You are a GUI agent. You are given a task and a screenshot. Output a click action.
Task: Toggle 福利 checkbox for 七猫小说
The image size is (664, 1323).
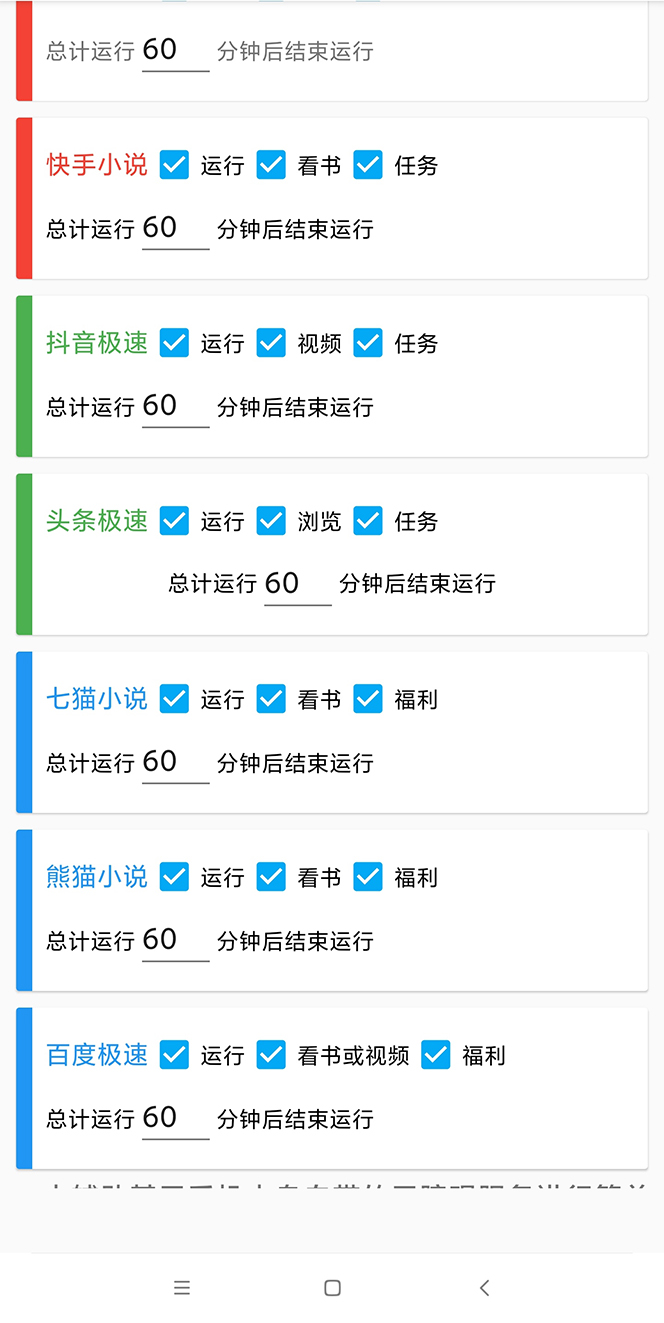coord(368,699)
